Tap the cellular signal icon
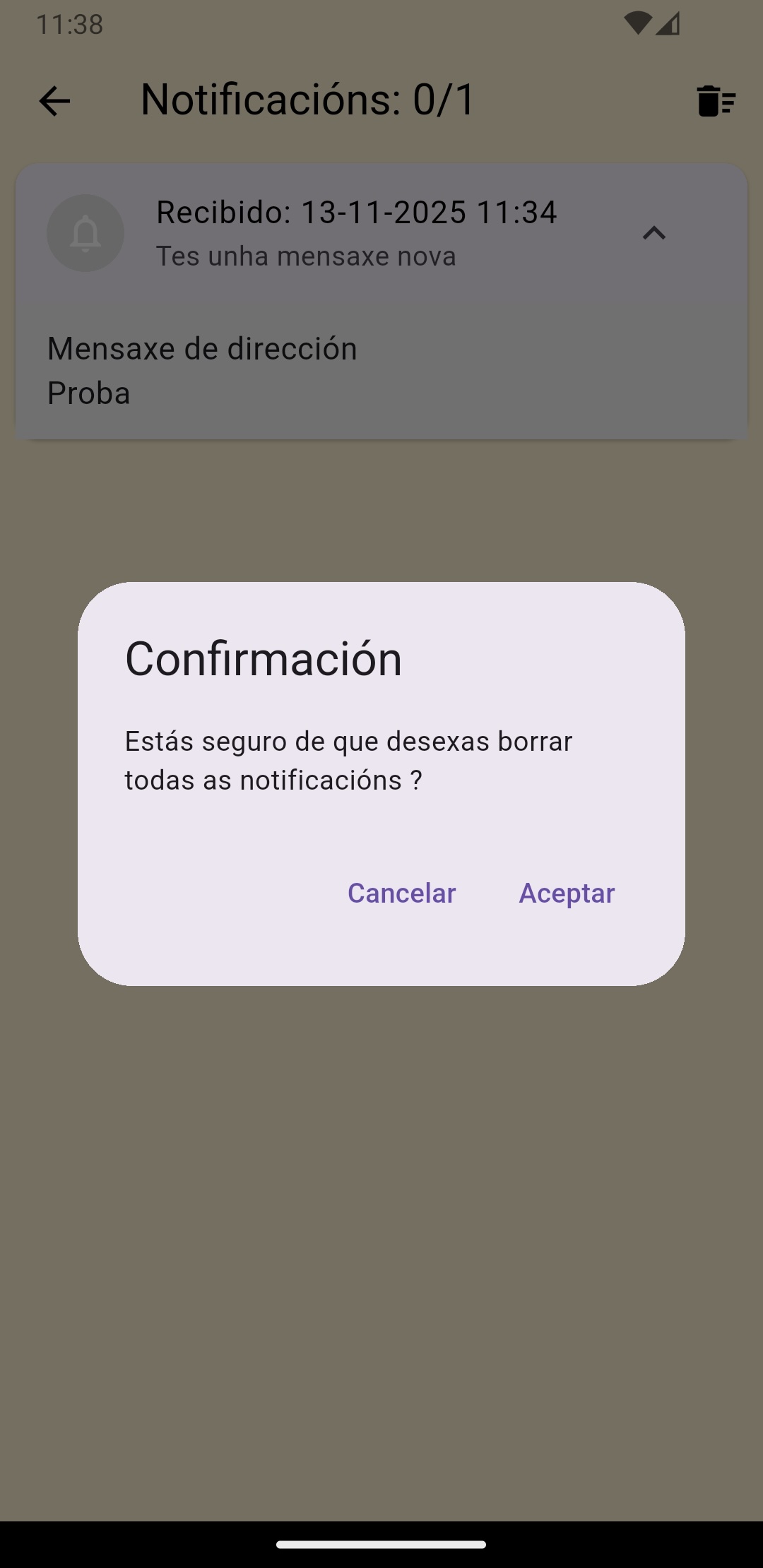Viewport: 763px width, 1568px height. coord(668,23)
